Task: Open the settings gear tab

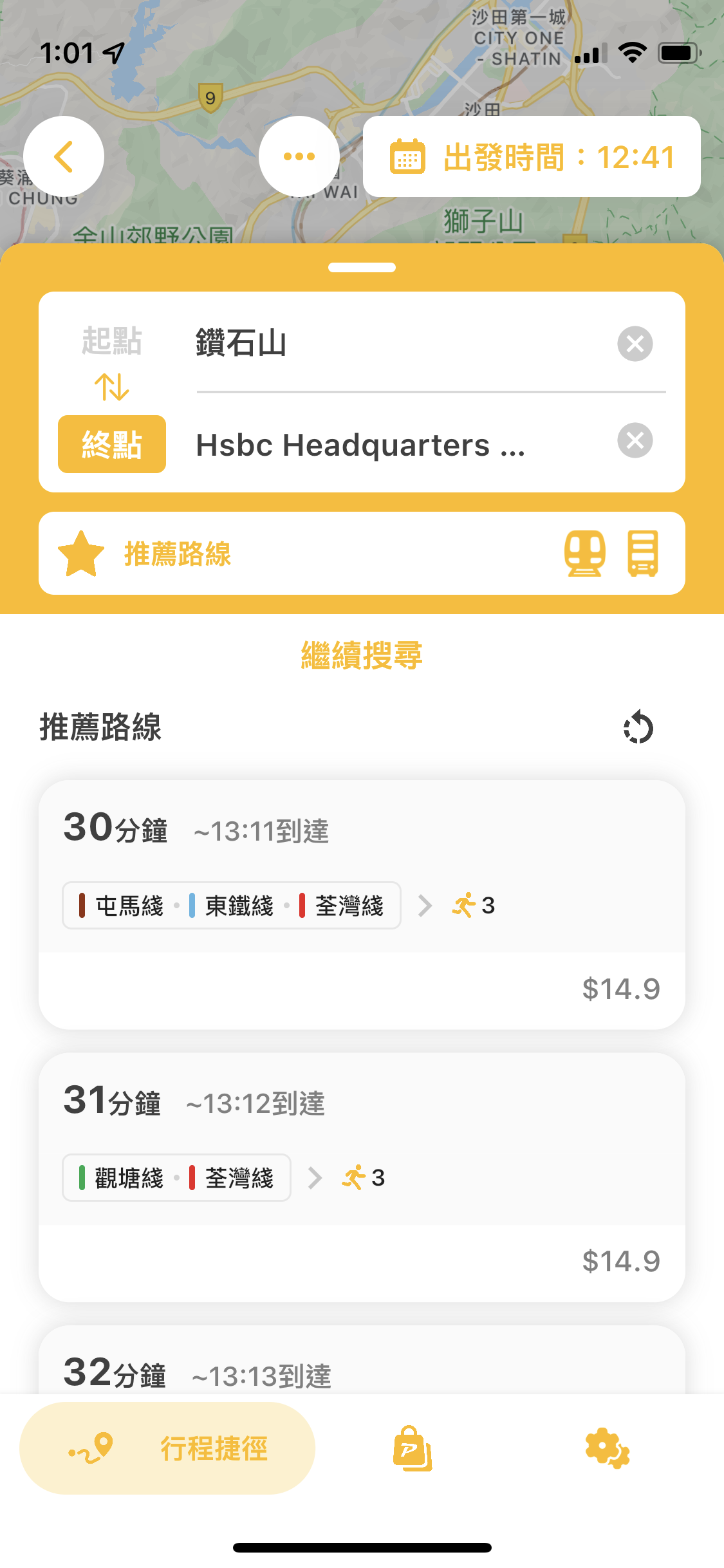Action: pyautogui.click(x=607, y=1448)
